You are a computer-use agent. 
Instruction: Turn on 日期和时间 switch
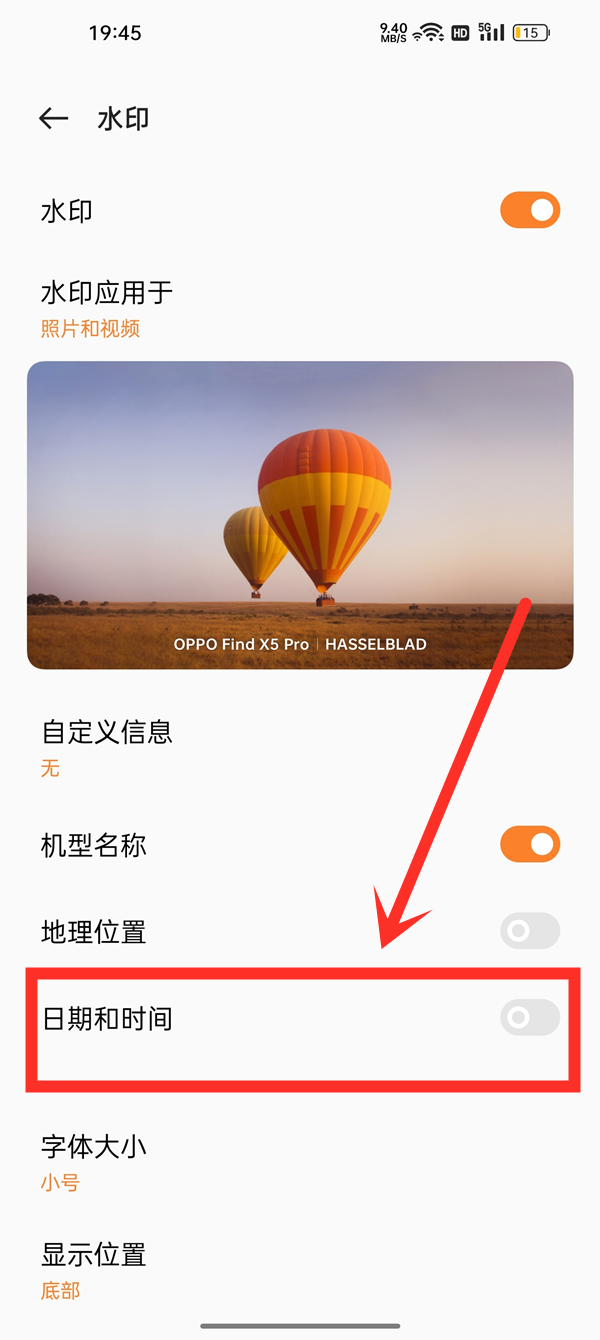click(x=530, y=1018)
